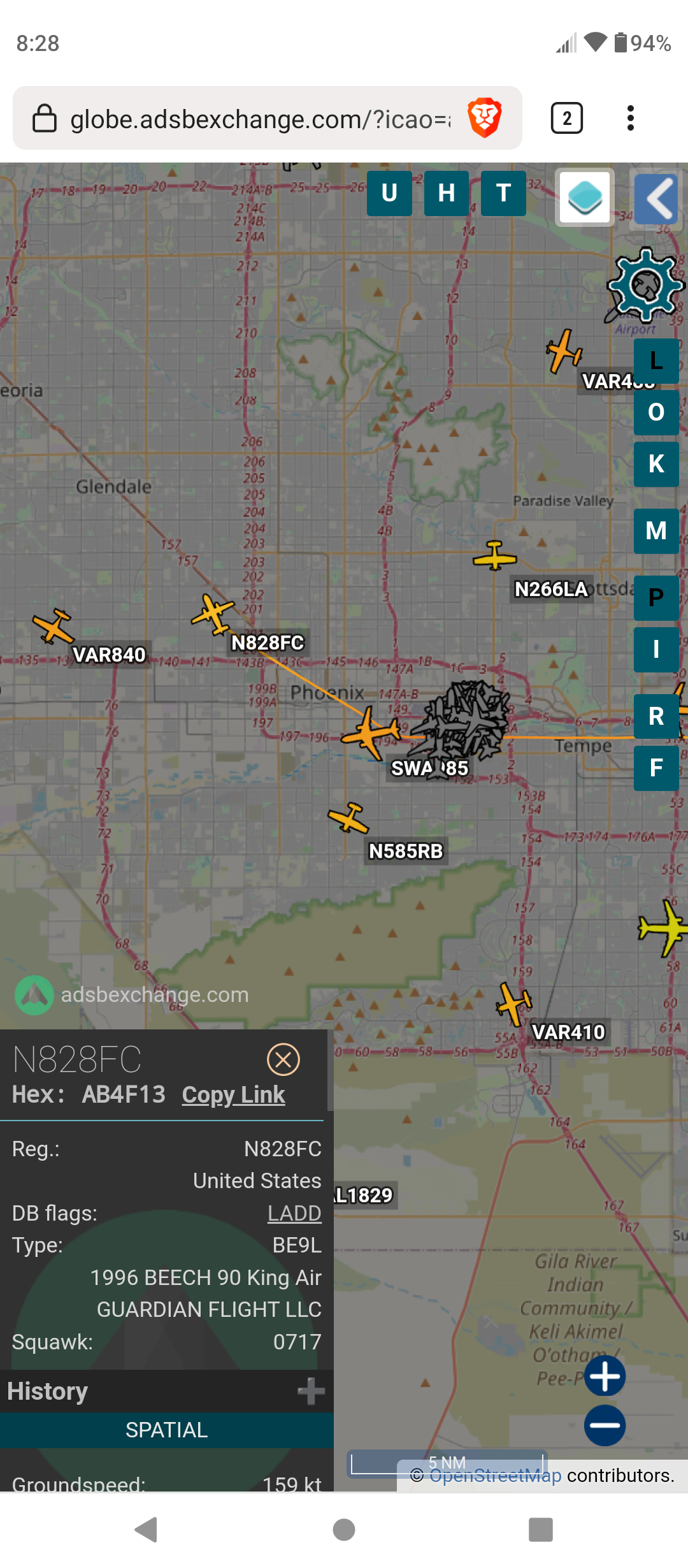Screen dimensions: 688x1568
Task: Tap the U map button
Action: click(x=389, y=193)
